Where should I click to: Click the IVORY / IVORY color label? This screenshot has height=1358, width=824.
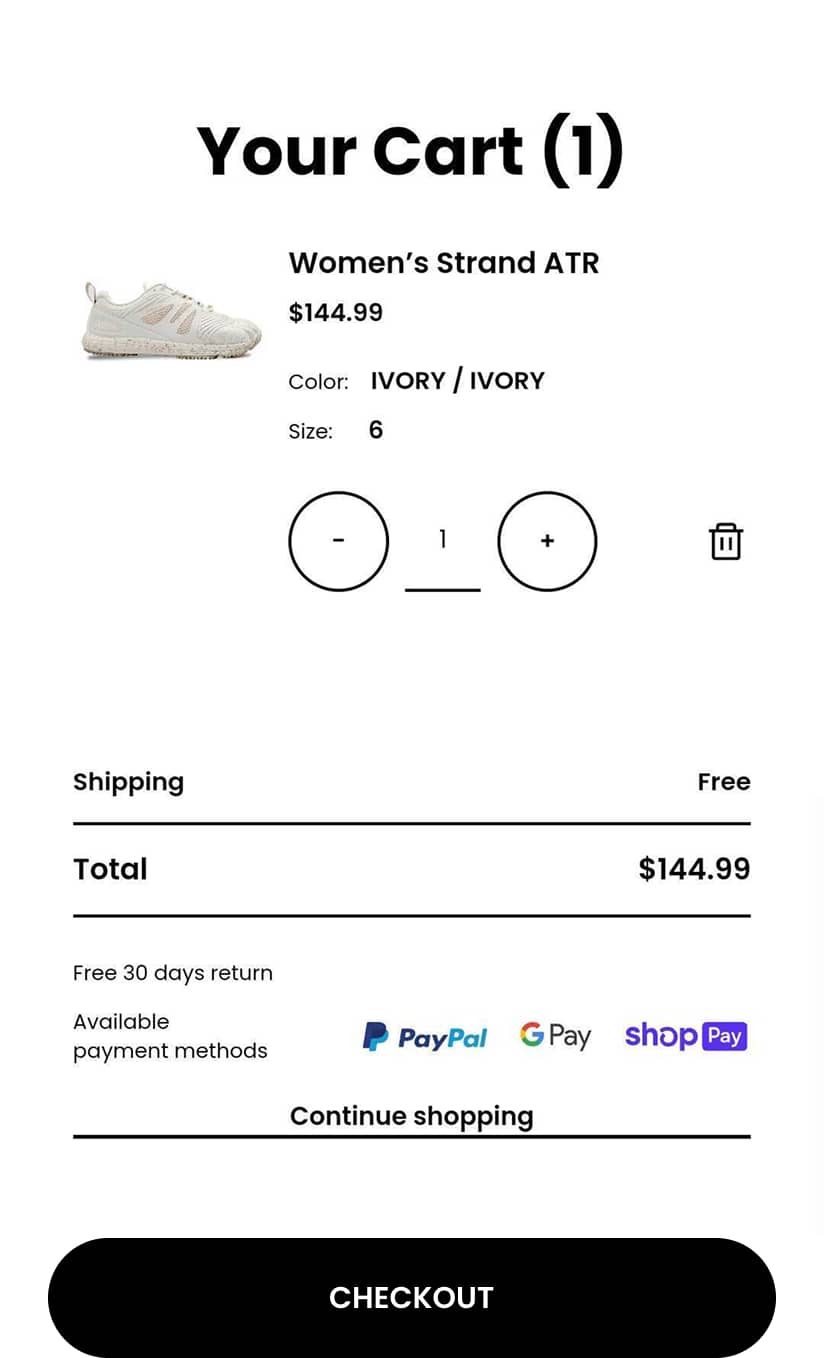pyautogui.click(x=457, y=381)
